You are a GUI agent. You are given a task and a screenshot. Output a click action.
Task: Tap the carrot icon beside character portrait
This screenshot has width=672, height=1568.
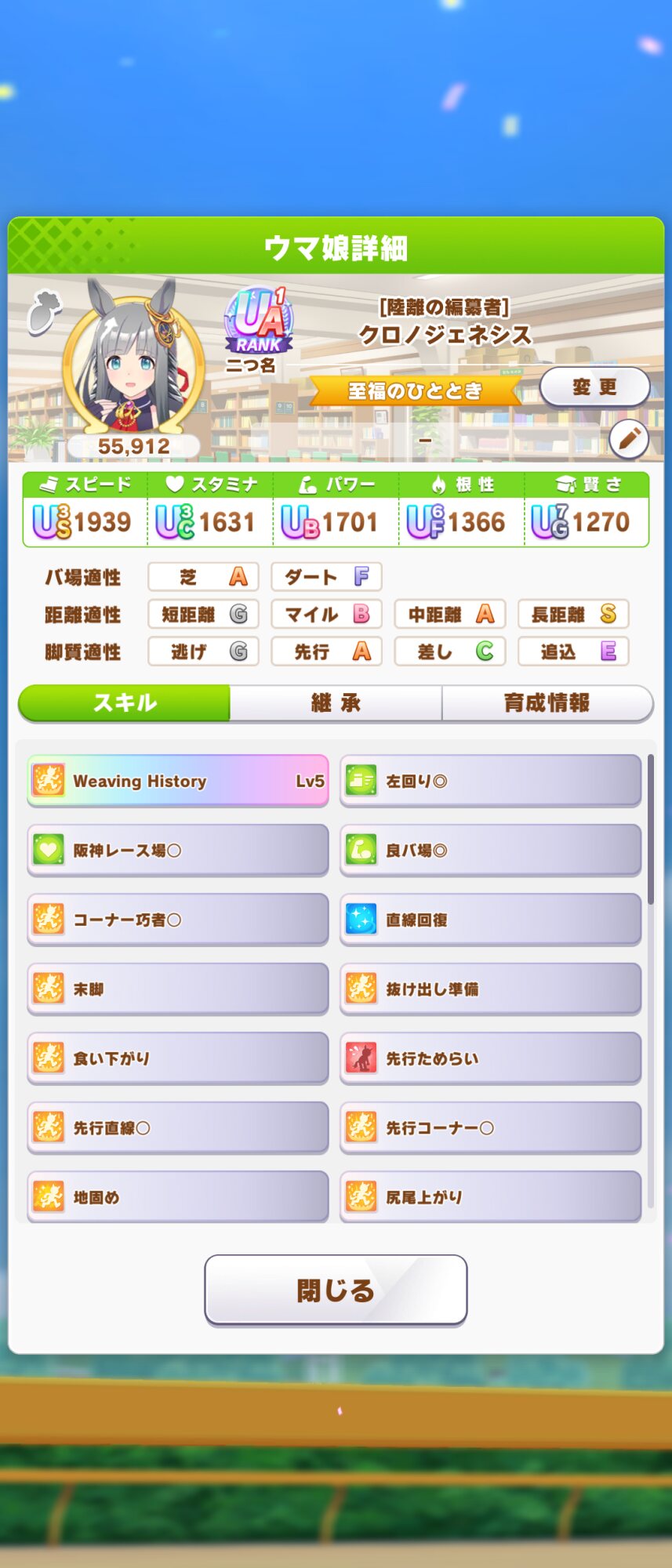44,312
